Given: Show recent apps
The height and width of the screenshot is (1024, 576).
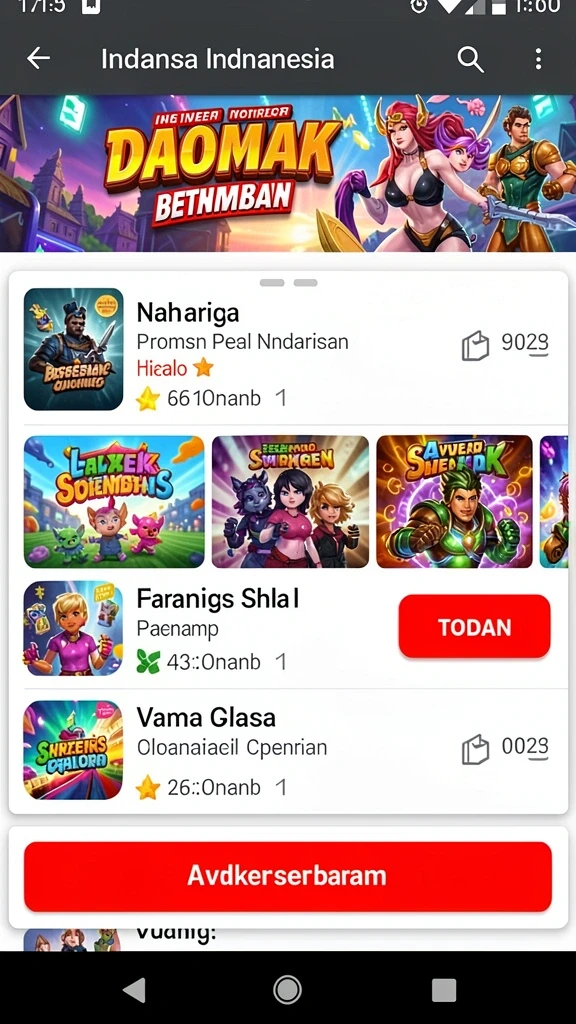Looking at the screenshot, I should pyautogui.click(x=443, y=991).
